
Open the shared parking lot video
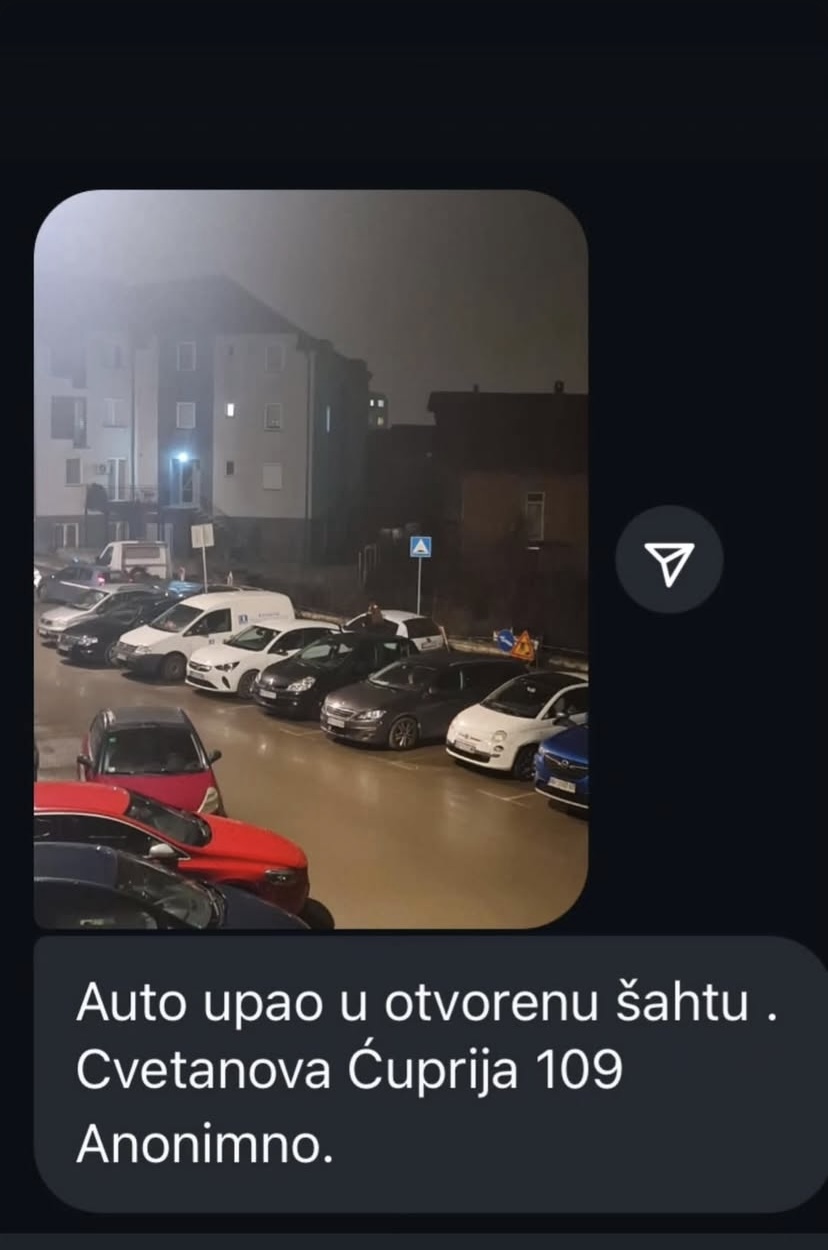click(311, 559)
